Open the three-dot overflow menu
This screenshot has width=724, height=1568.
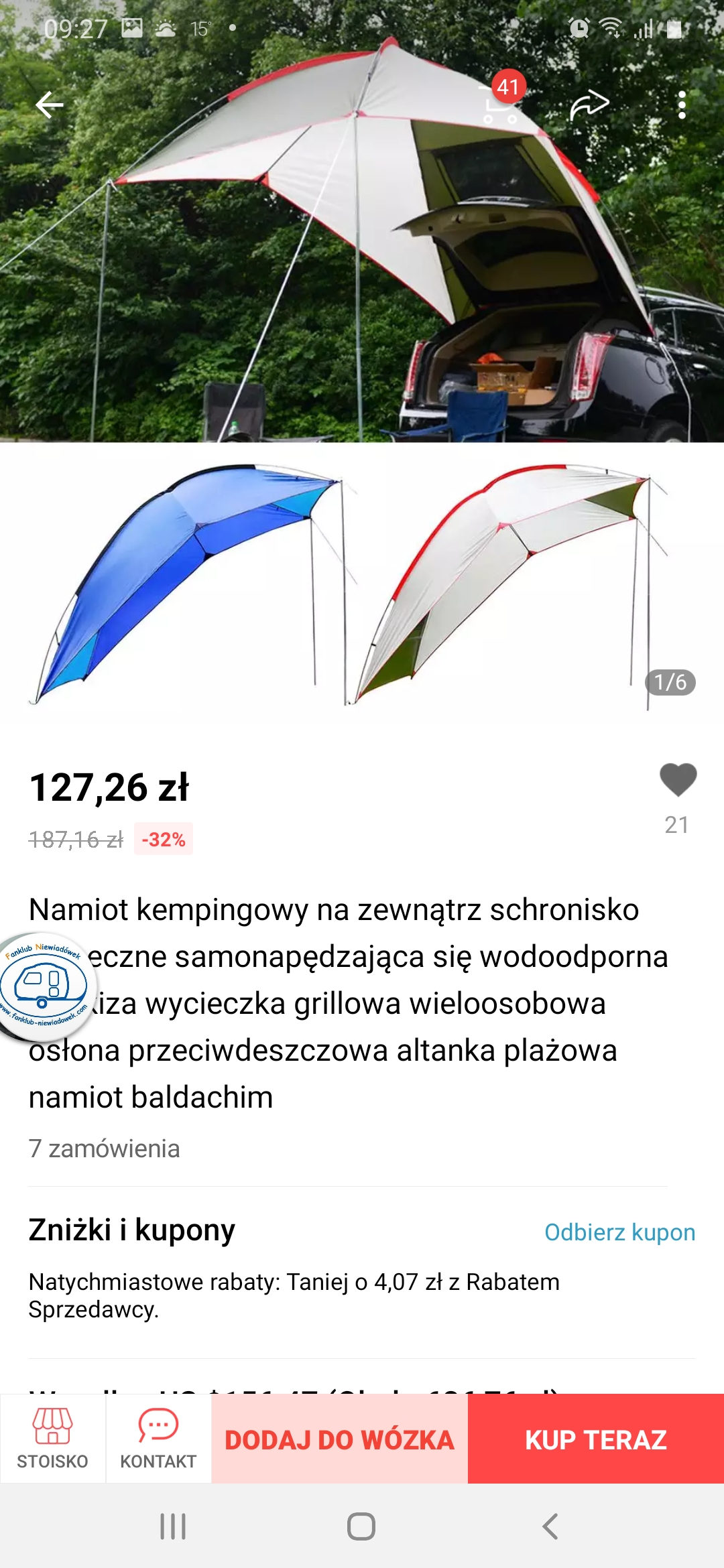(682, 105)
